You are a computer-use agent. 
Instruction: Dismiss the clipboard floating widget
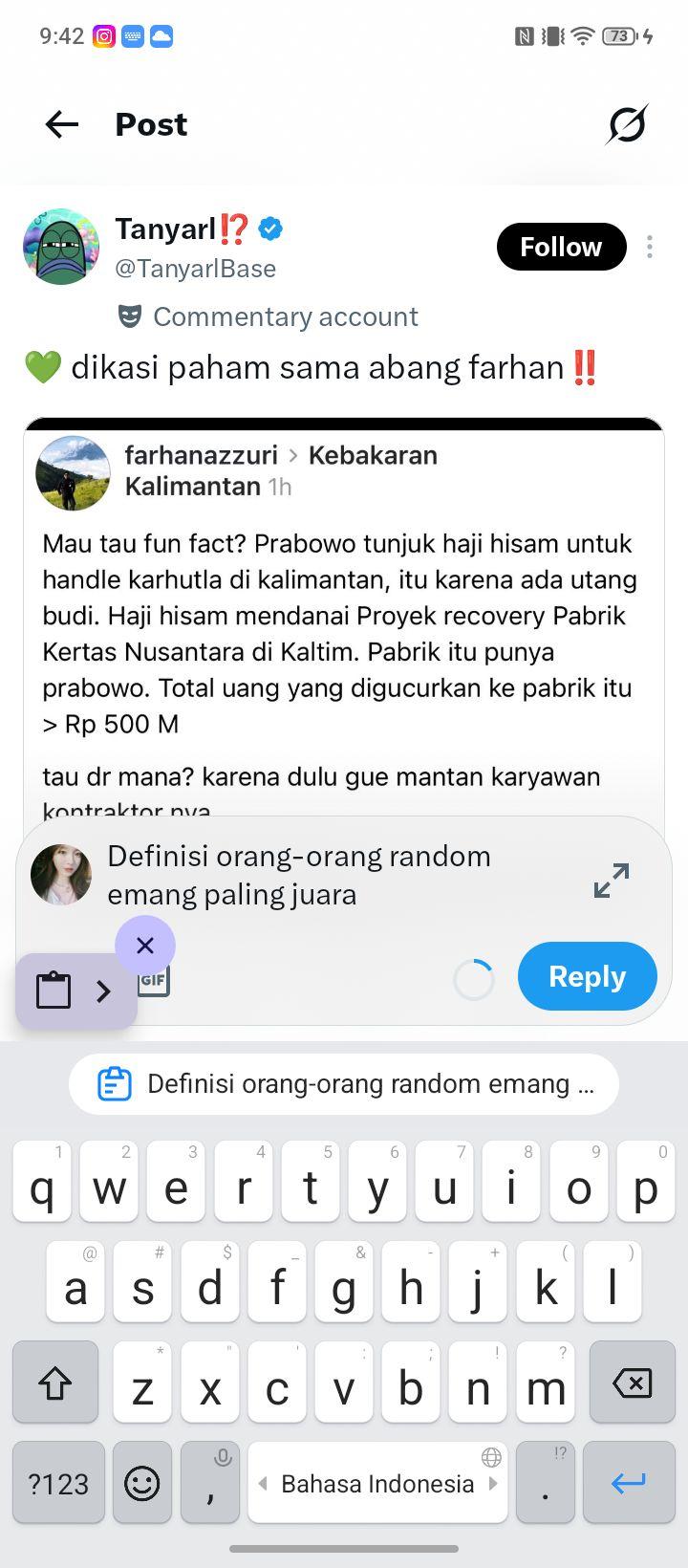point(145,946)
